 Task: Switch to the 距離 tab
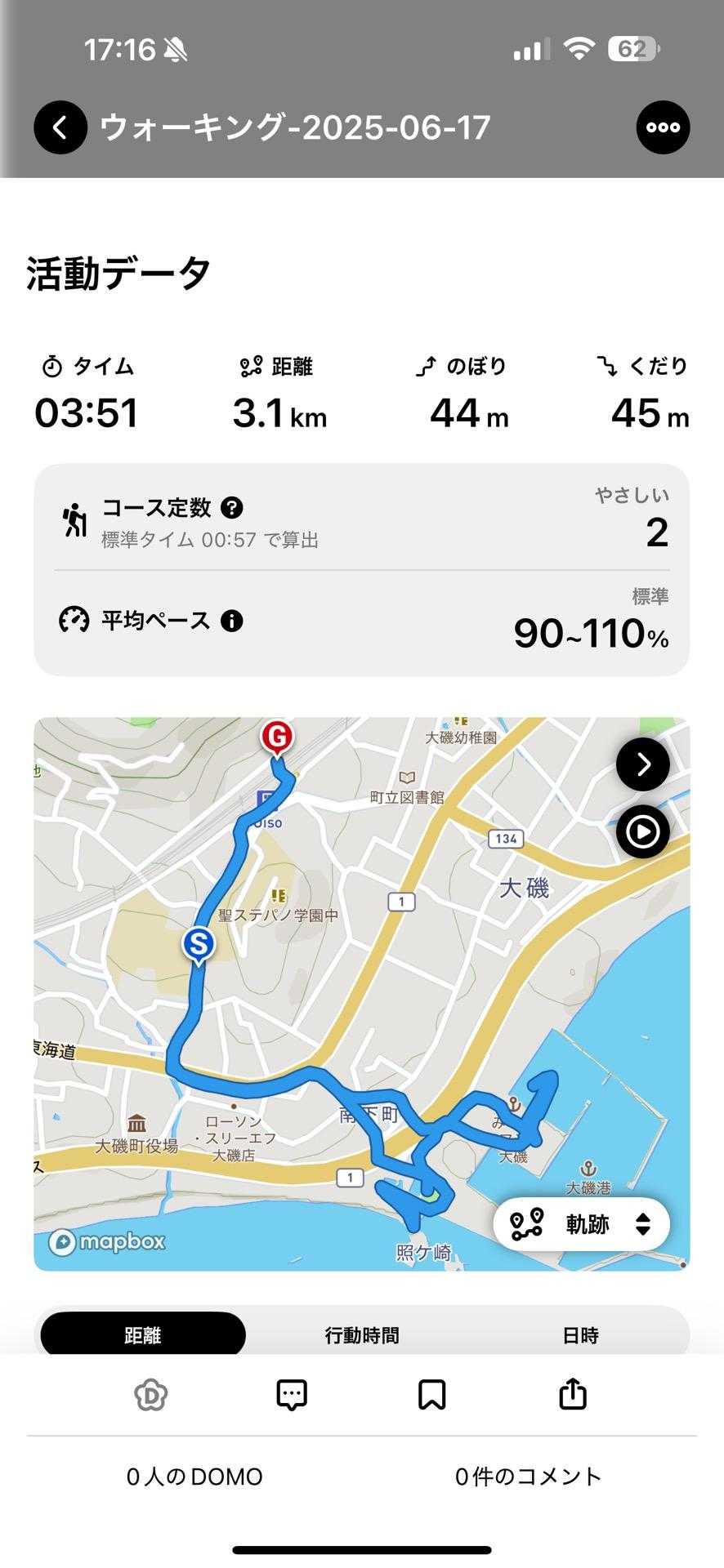[143, 1335]
